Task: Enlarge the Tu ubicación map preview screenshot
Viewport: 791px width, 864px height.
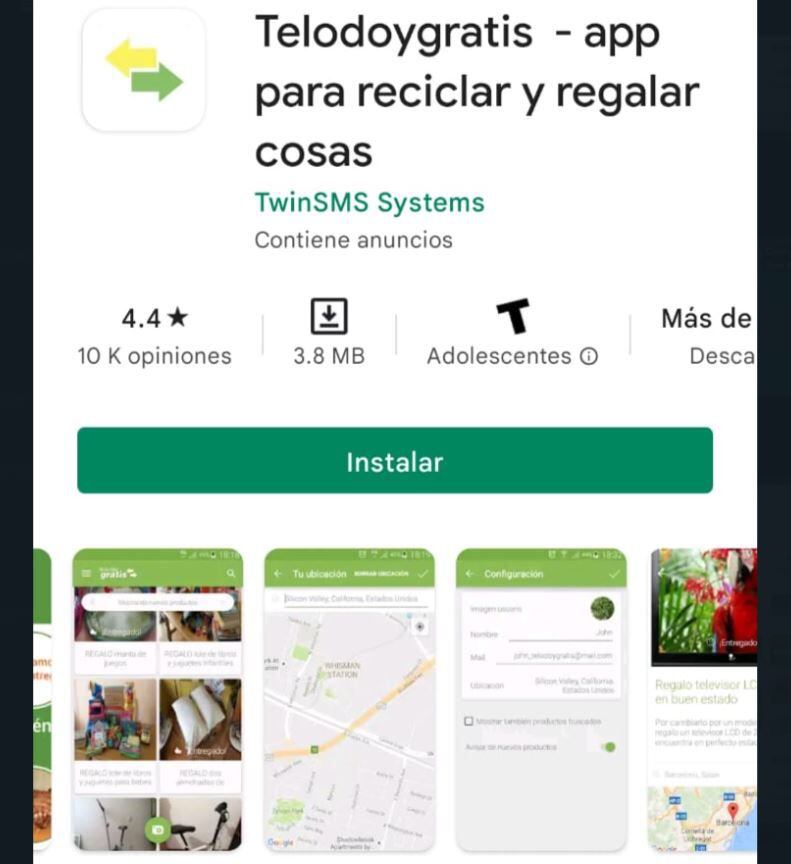Action: [349, 699]
